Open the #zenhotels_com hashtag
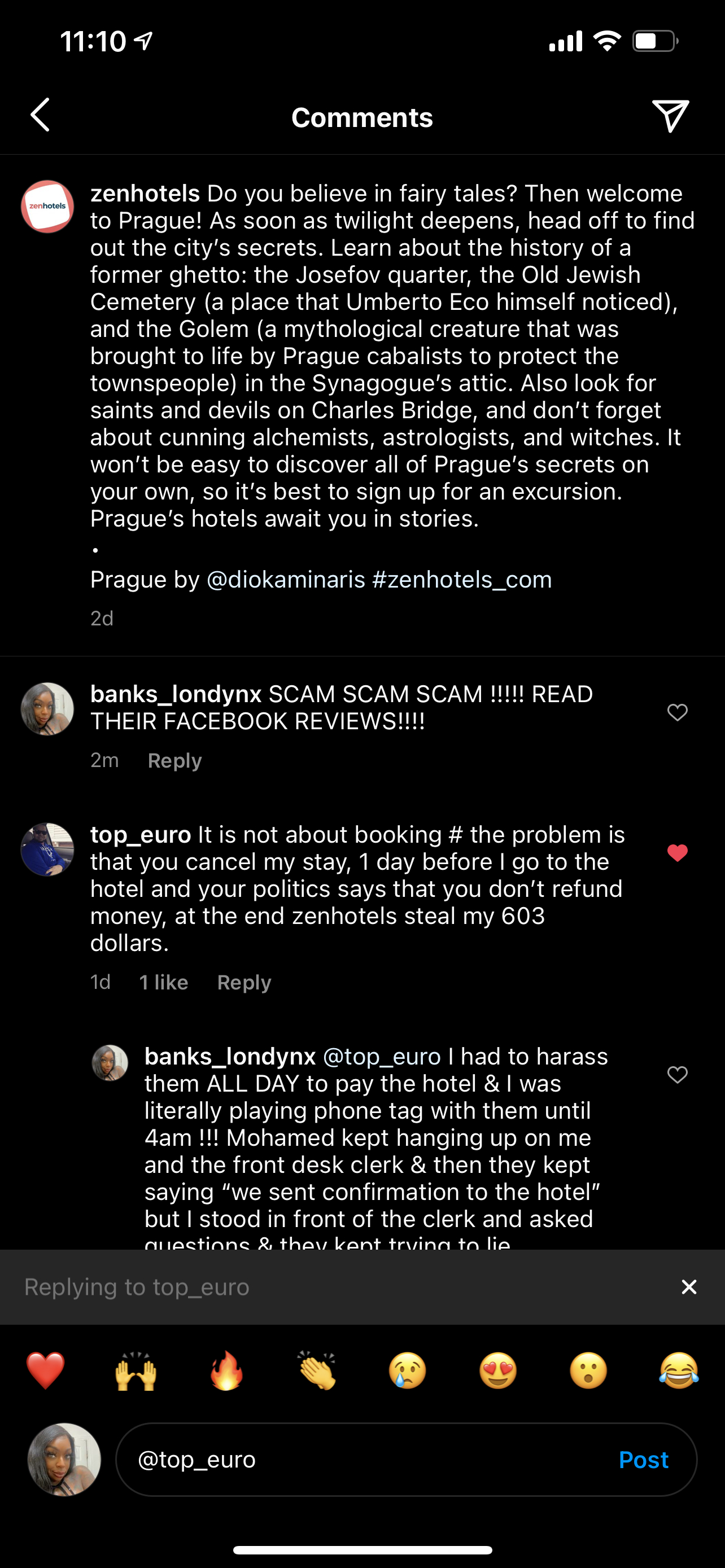 [x=461, y=580]
